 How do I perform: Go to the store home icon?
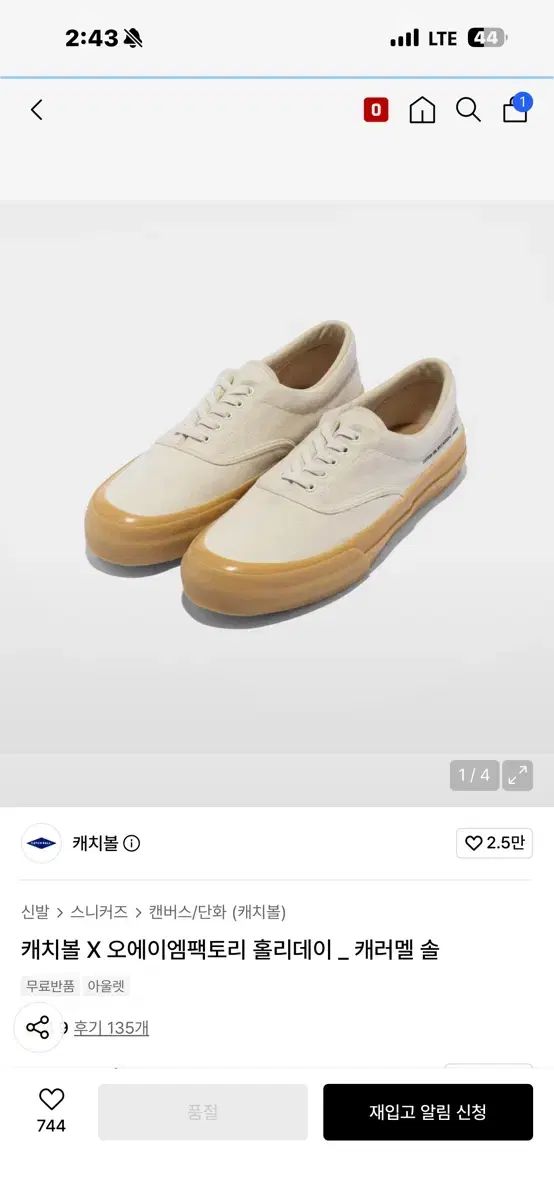pos(422,110)
